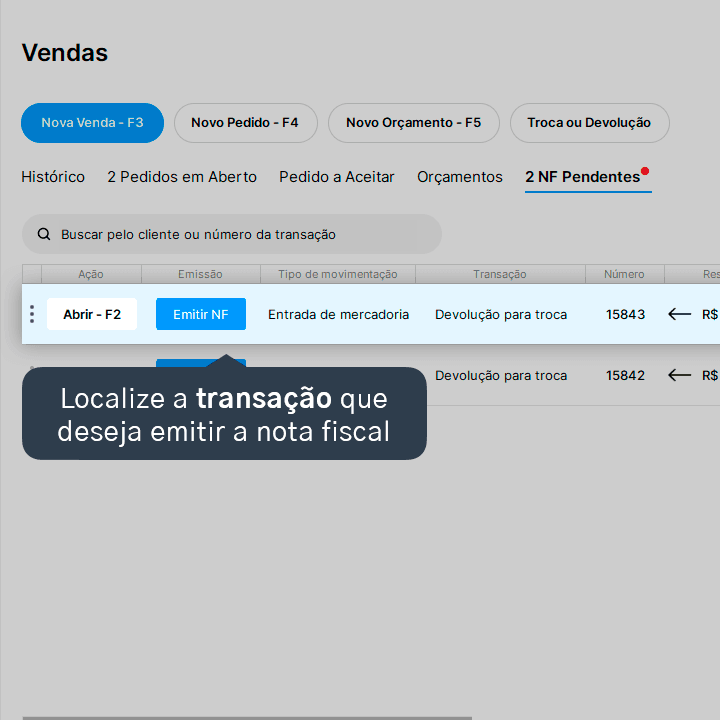
Task: Tap the search field for cliente or transação
Action: [x=232, y=234]
